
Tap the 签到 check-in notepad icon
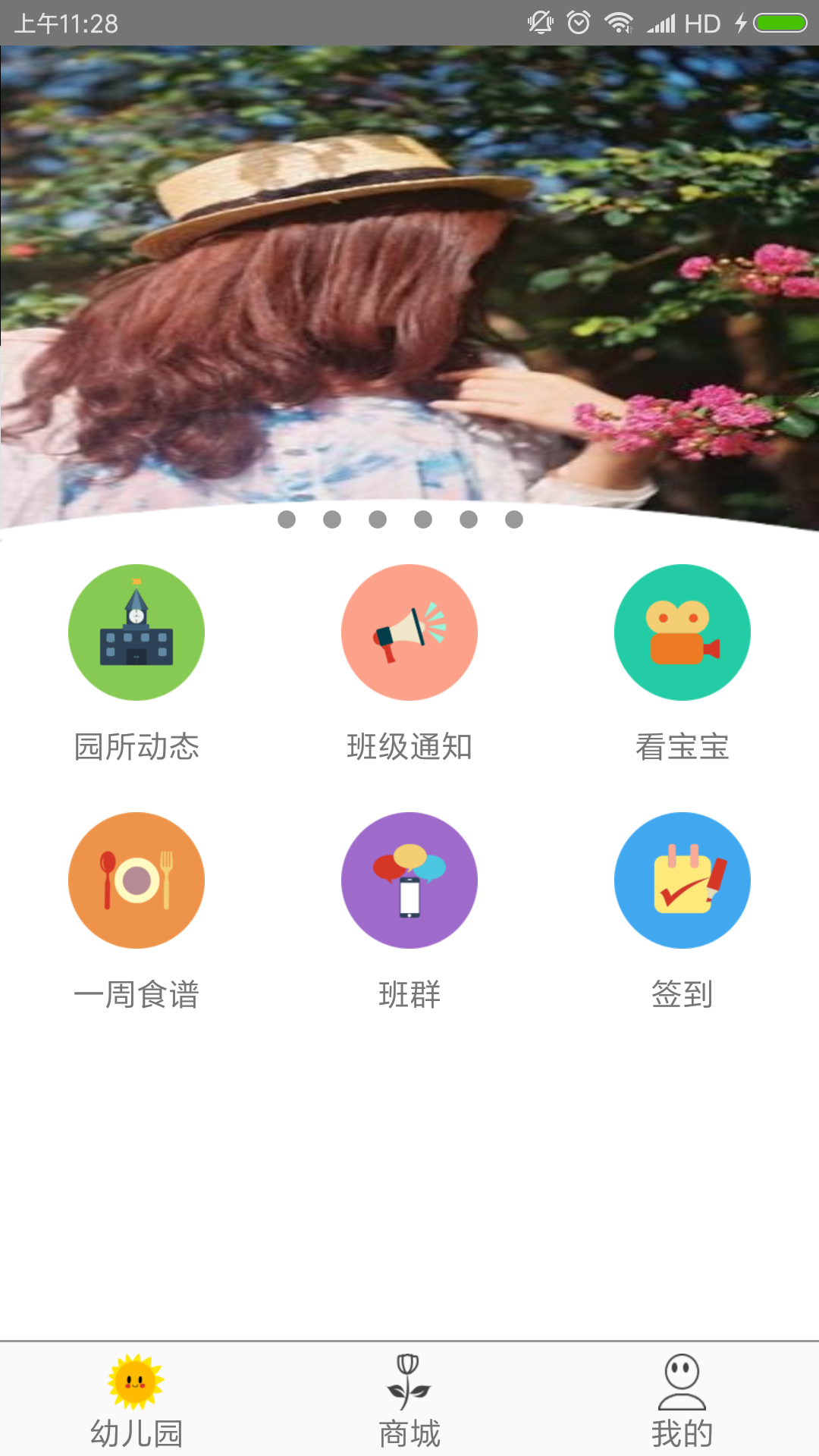681,880
